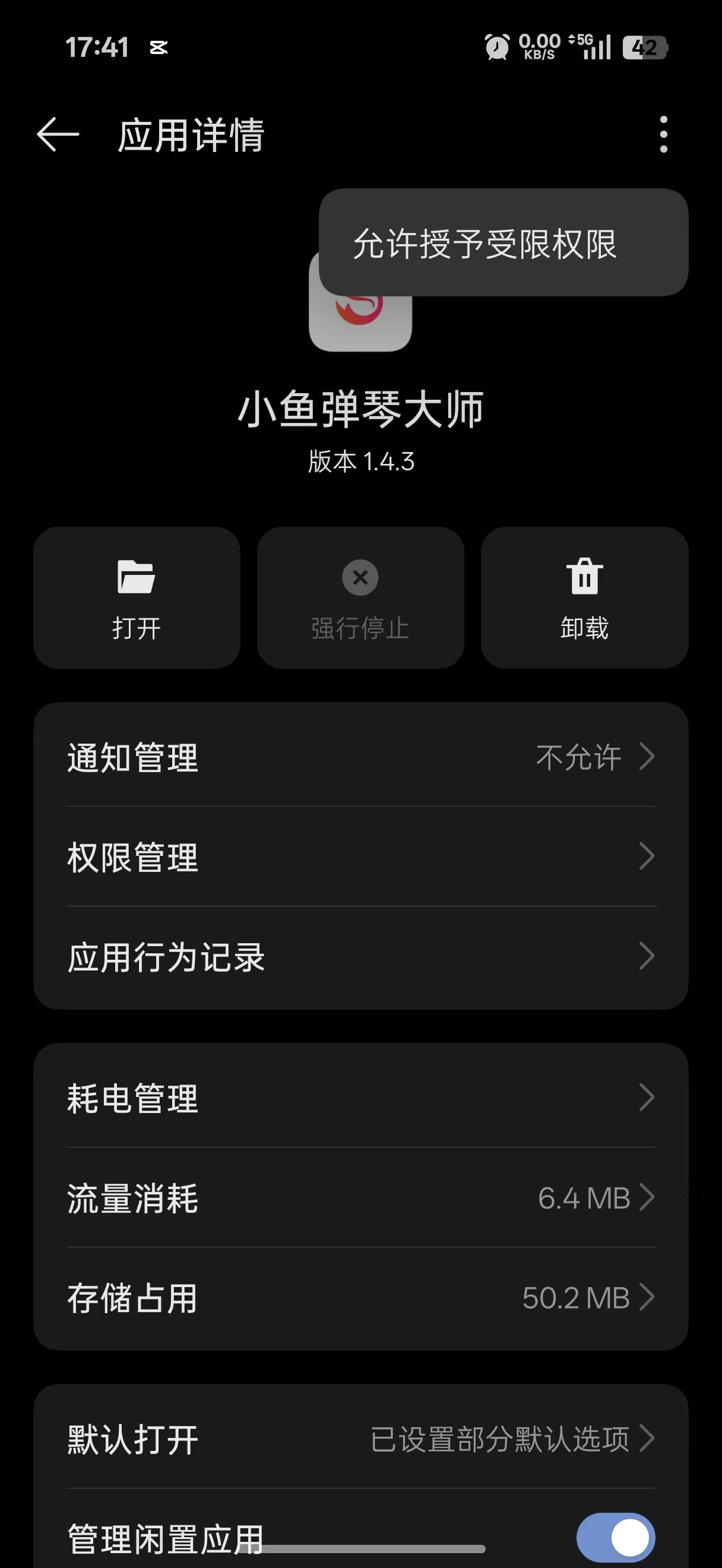Toggle notification setting via 通知管理 row
The height and width of the screenshot is (1568, 722).
pyautogui.click(x=360, y=758)
